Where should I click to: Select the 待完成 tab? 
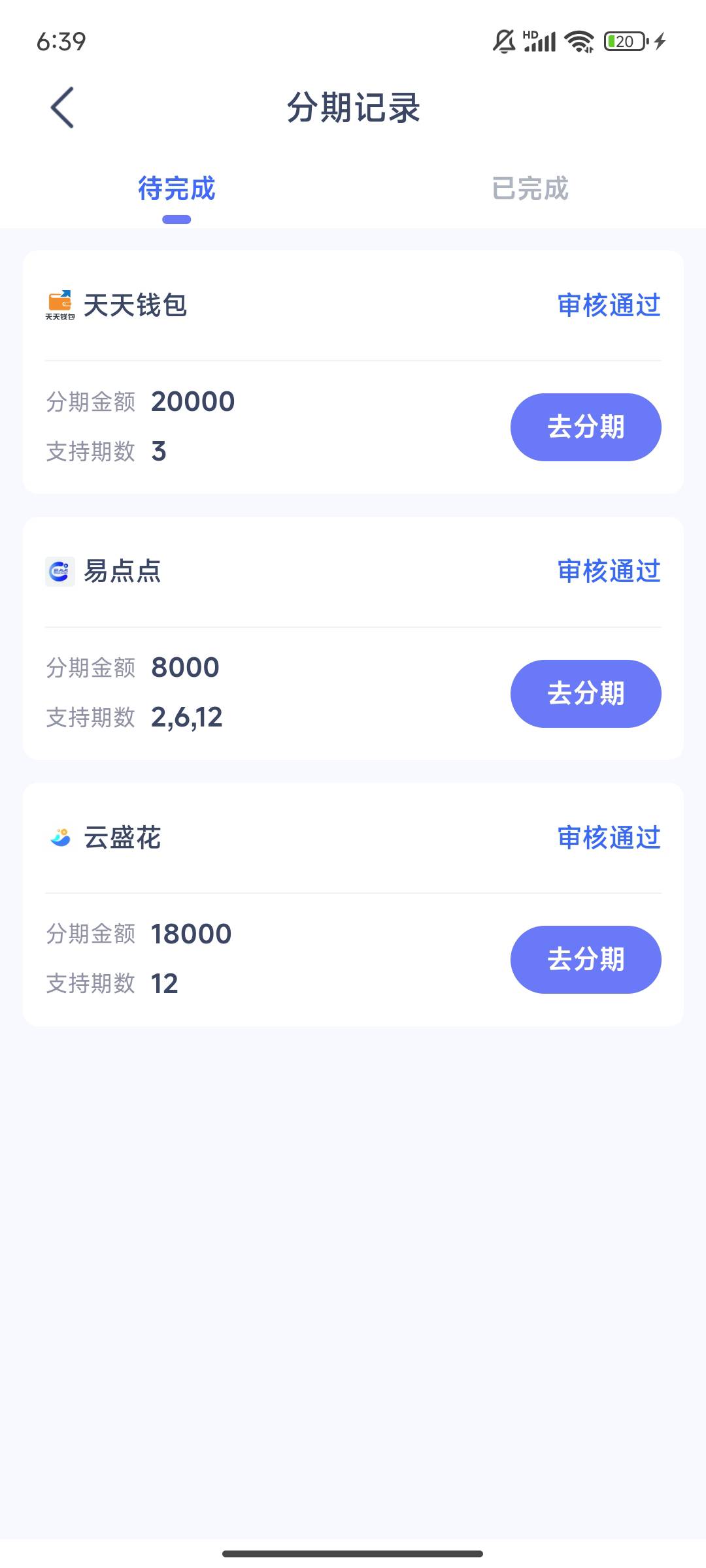point(176,189)
